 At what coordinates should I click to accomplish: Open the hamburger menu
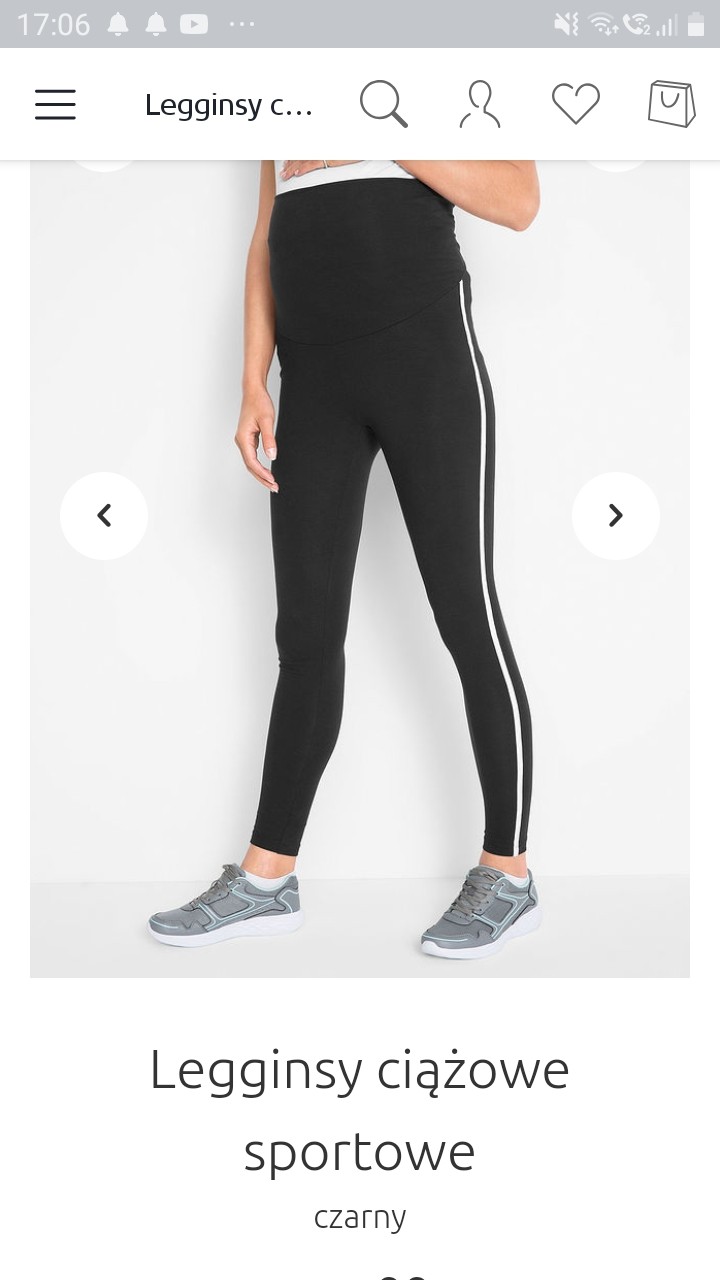pos(55,104)
